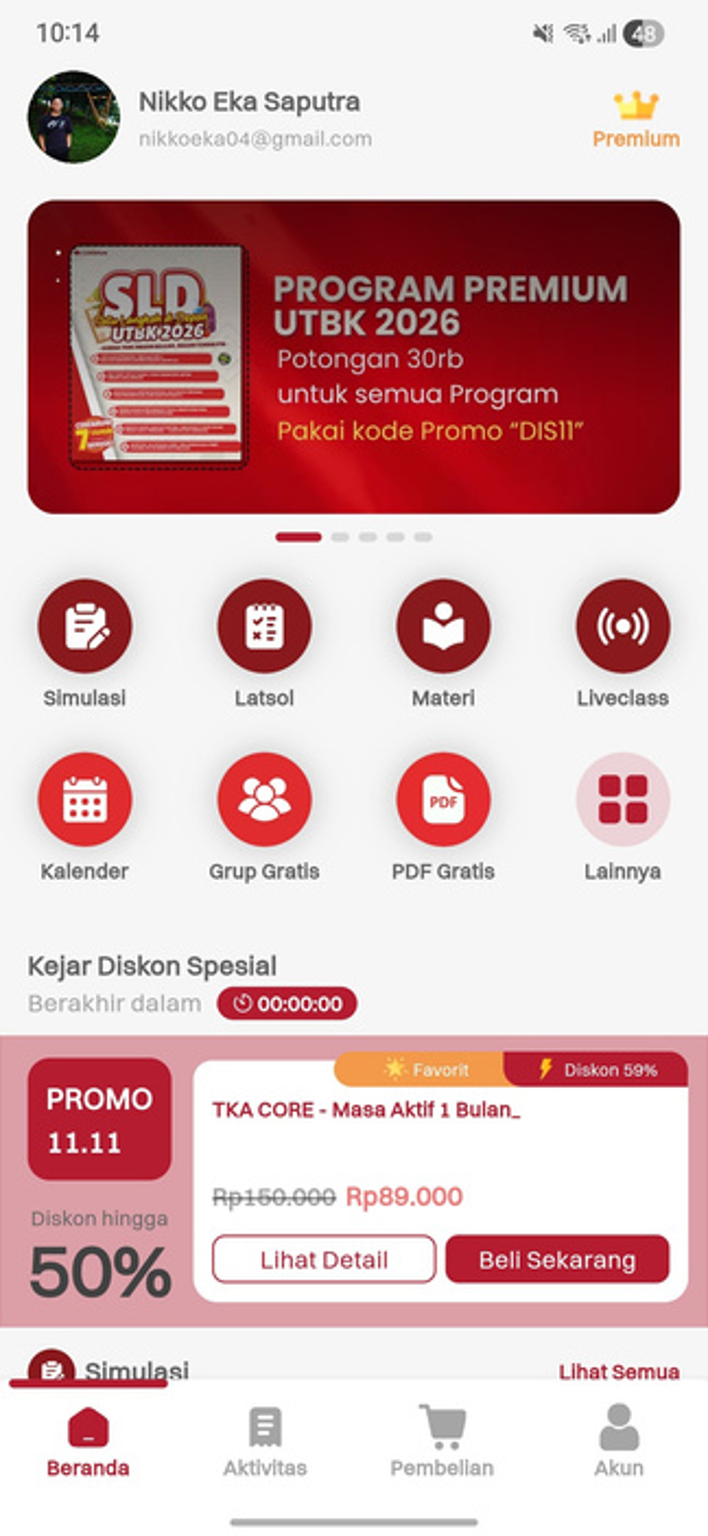Tap Lihat Semua next to Simulasi
Image resolution: width=708 pixels, height=1536 pixels.
[x=619, y=1371]
